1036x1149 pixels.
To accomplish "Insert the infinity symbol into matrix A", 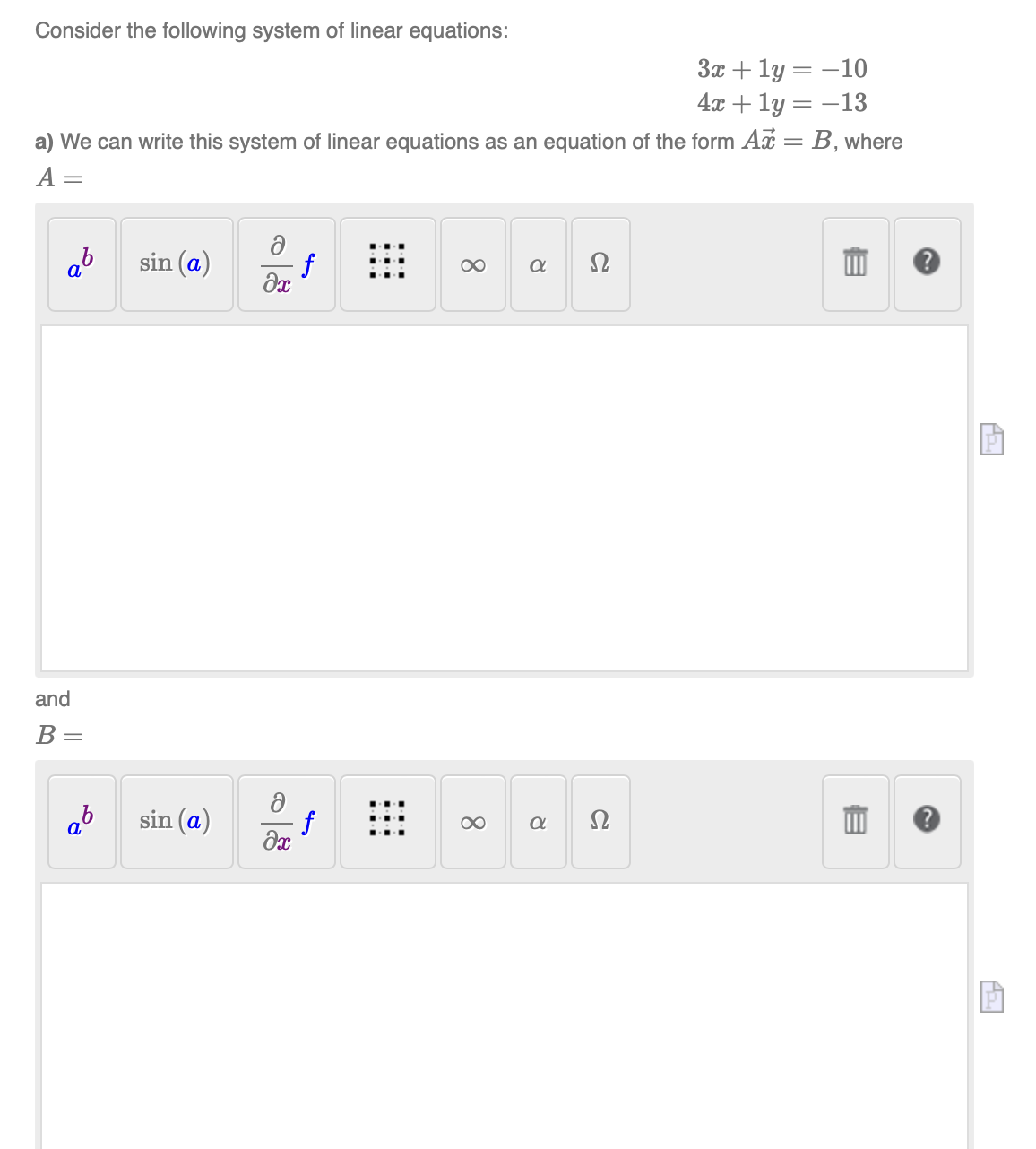I will click(472, 264).
